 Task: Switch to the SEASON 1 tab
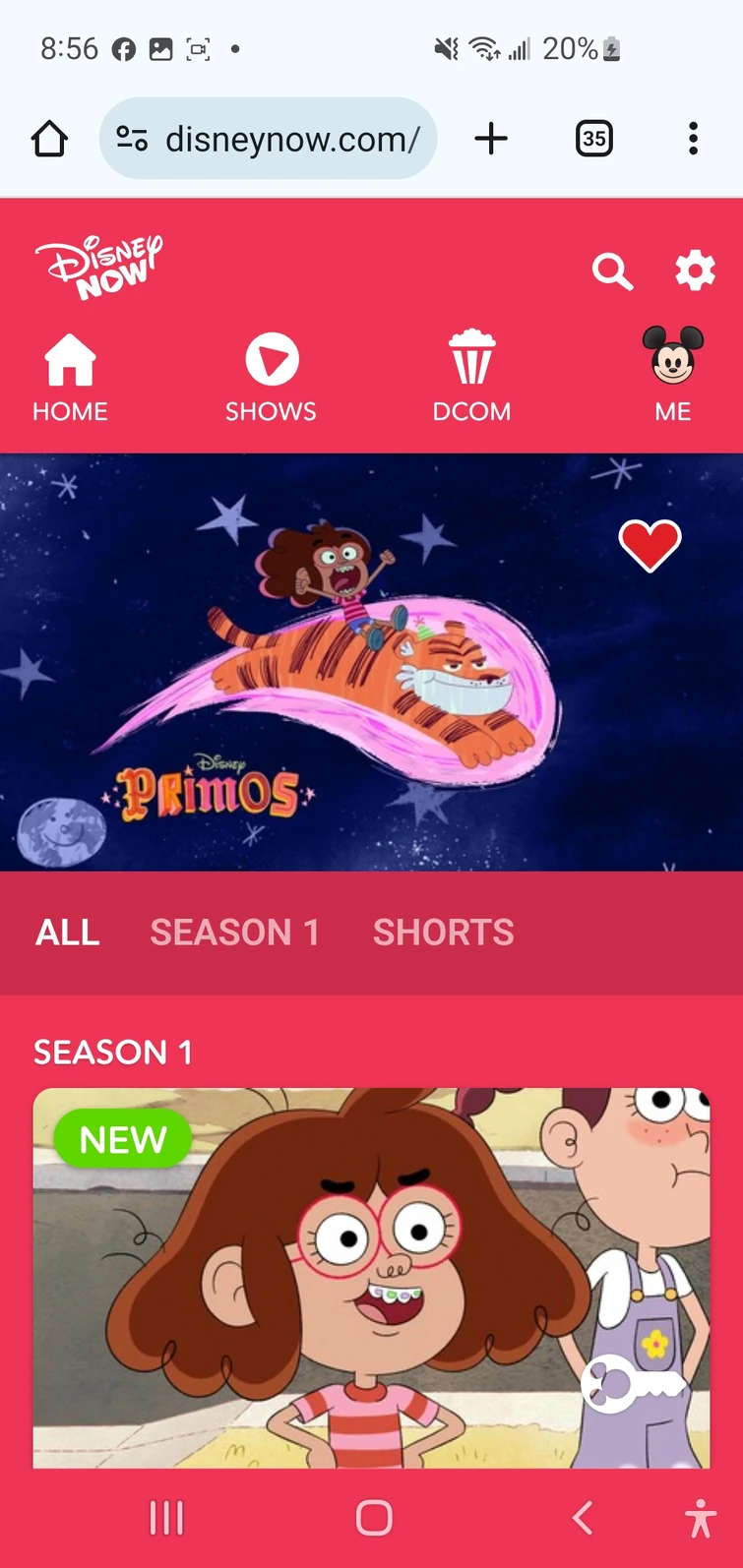(x=234, y=932)
